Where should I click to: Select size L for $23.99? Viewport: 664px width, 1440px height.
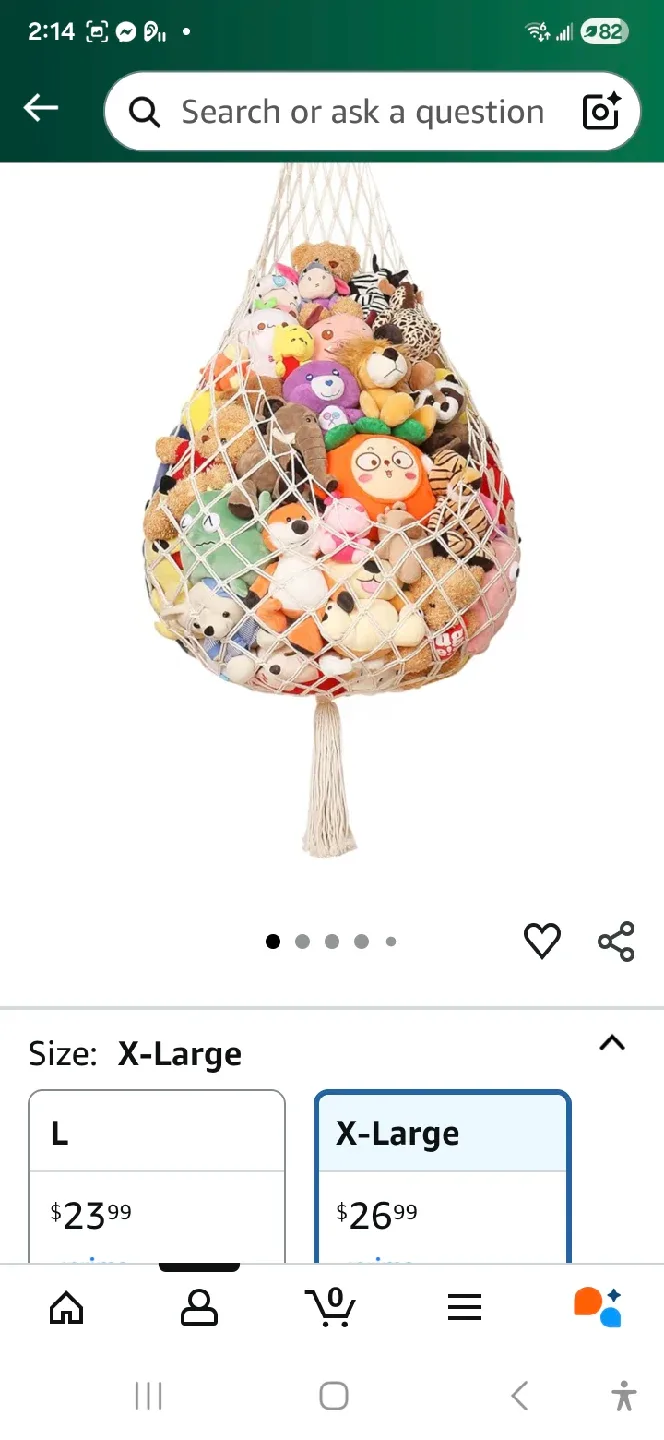point(157,1175)
